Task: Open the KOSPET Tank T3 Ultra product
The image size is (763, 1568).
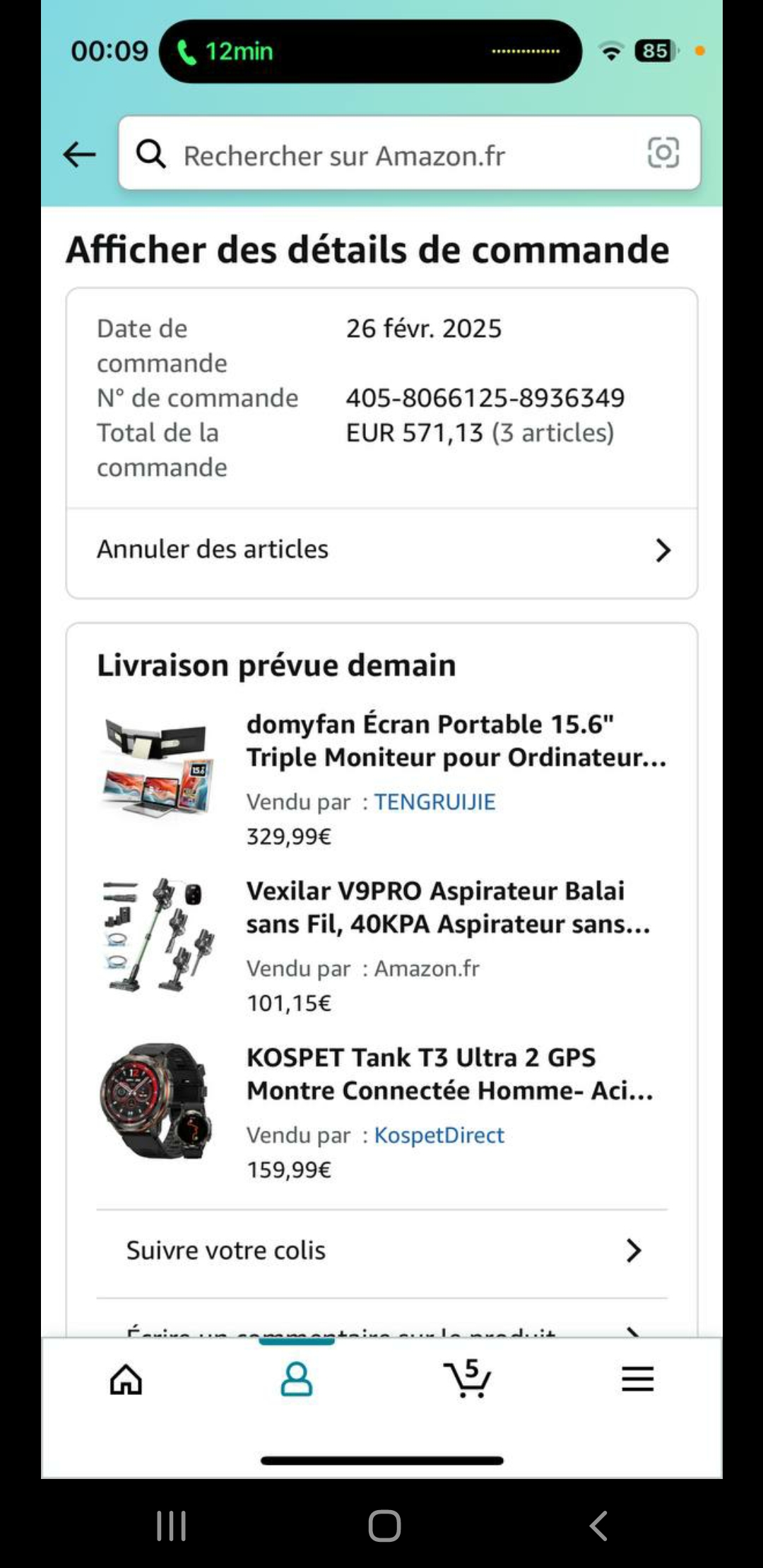Action: [x=449, y=1074]
